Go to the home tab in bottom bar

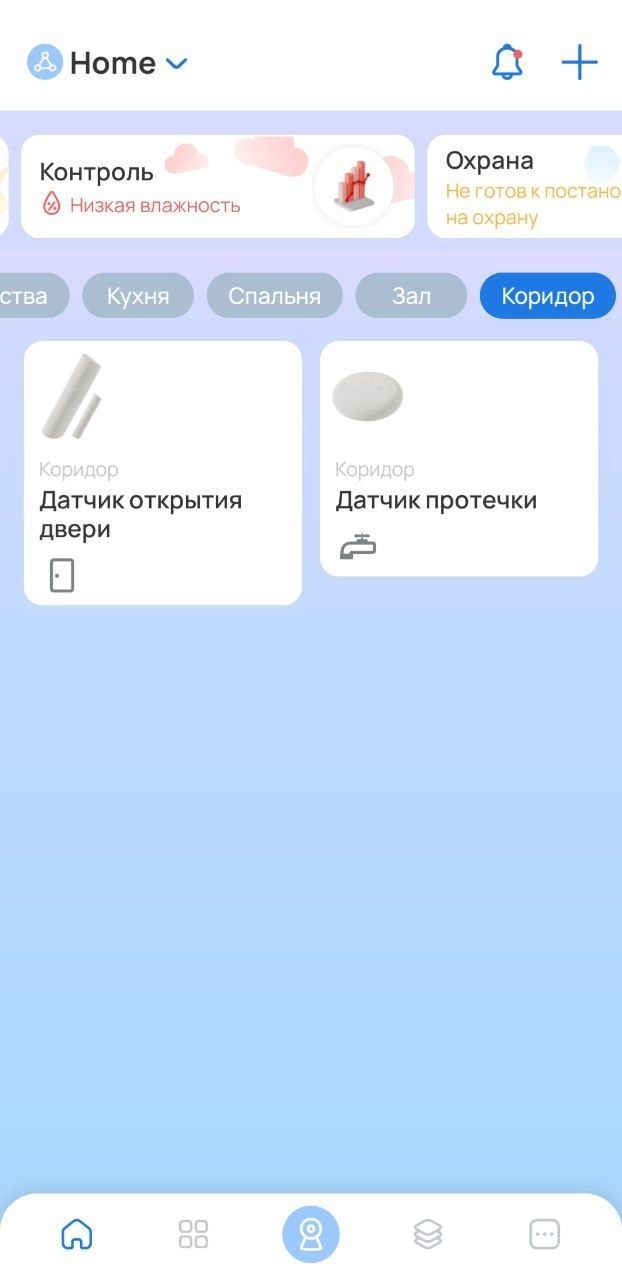tap(77, 1234)
